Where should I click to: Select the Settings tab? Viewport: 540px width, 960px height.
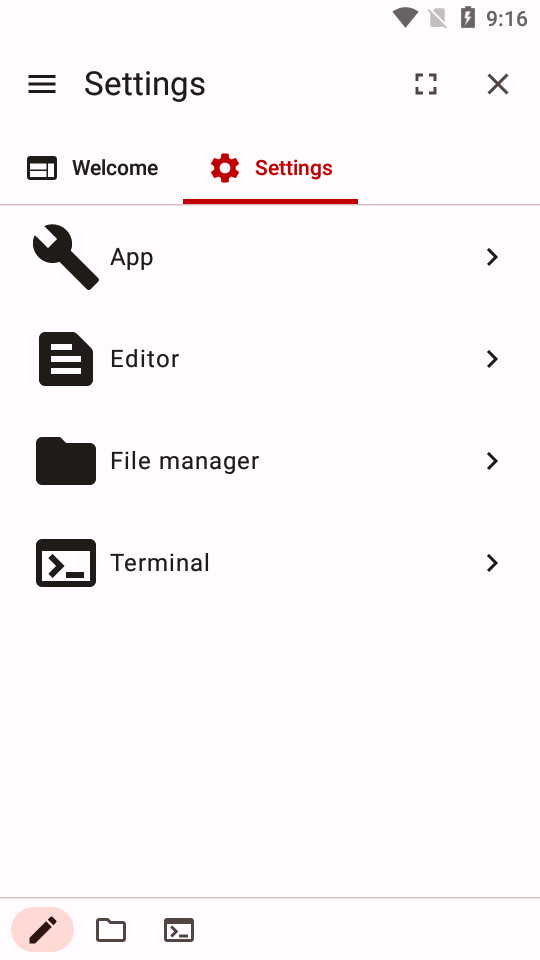point(271,168)
